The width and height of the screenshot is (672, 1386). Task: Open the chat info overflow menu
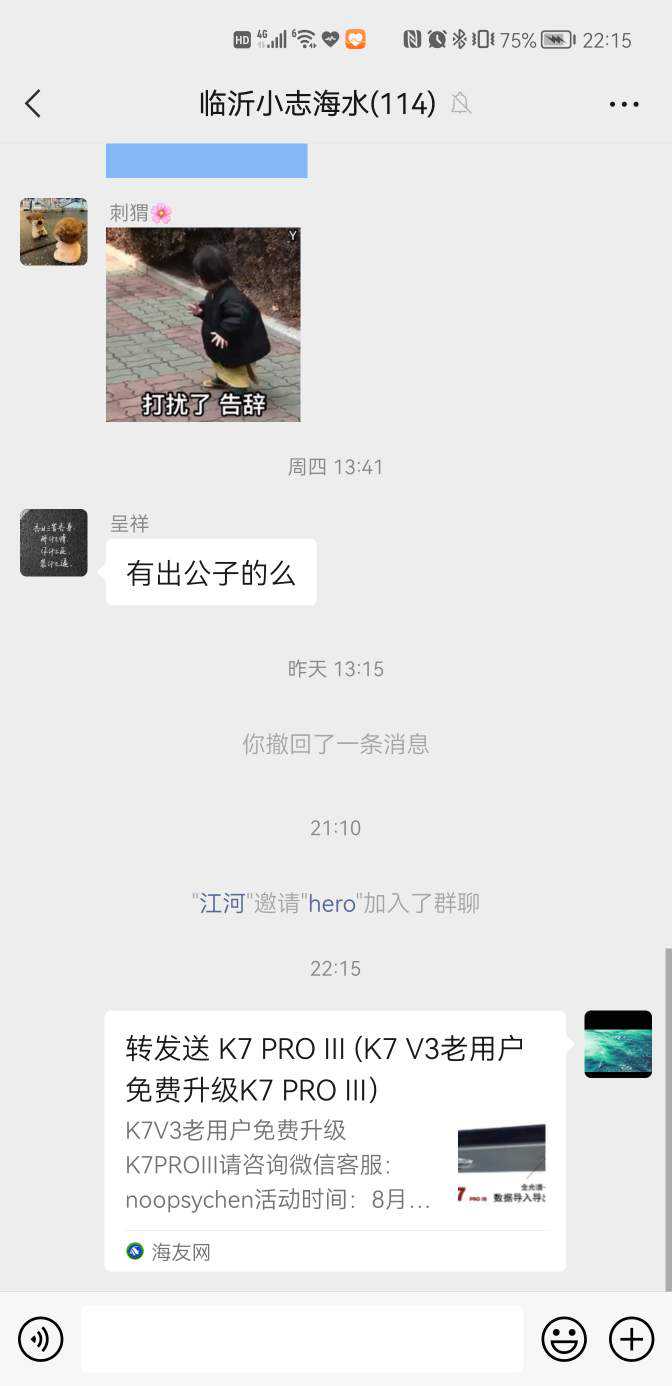coord(623,104)
